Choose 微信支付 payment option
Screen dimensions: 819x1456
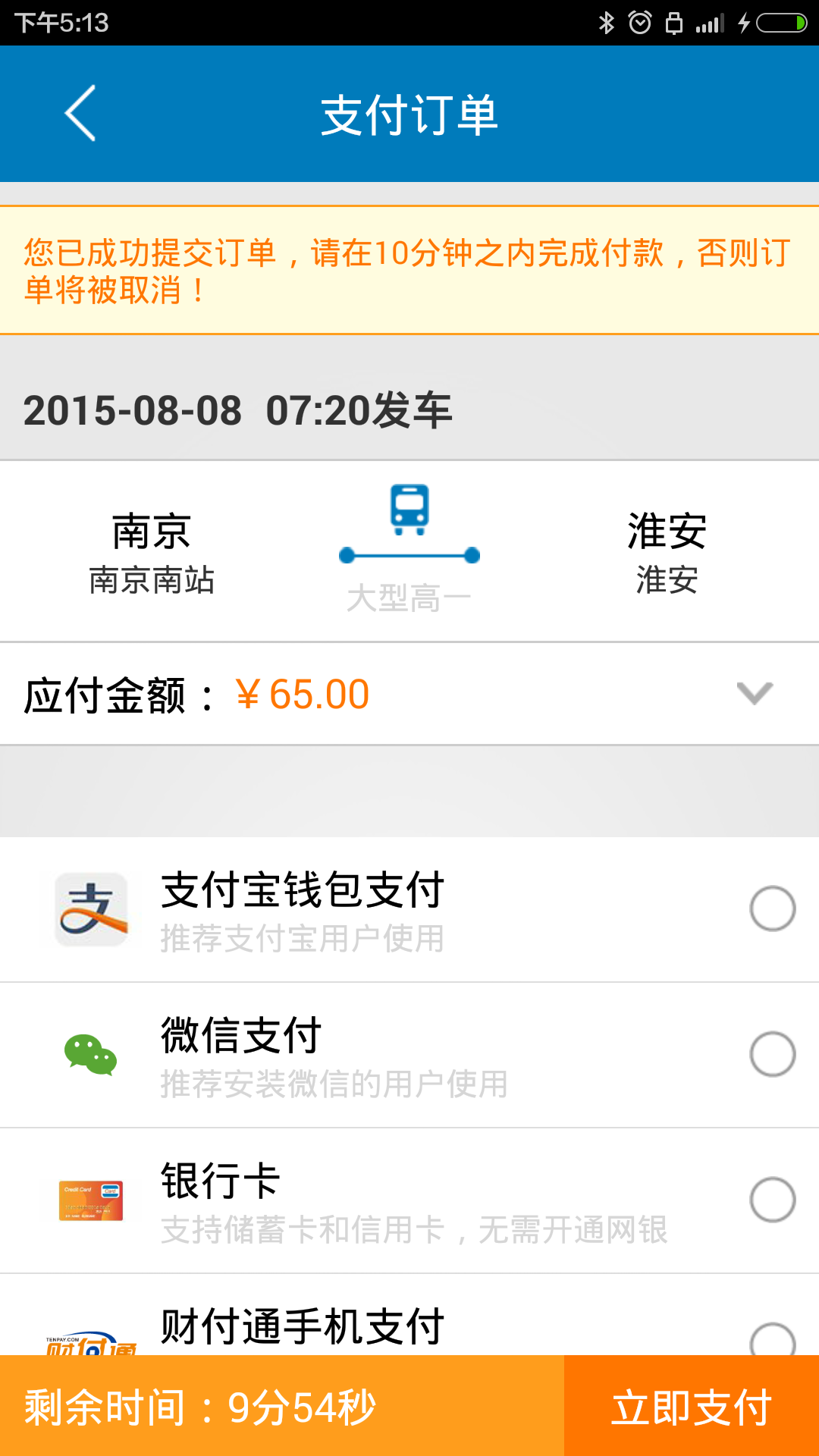(772, 1054)
